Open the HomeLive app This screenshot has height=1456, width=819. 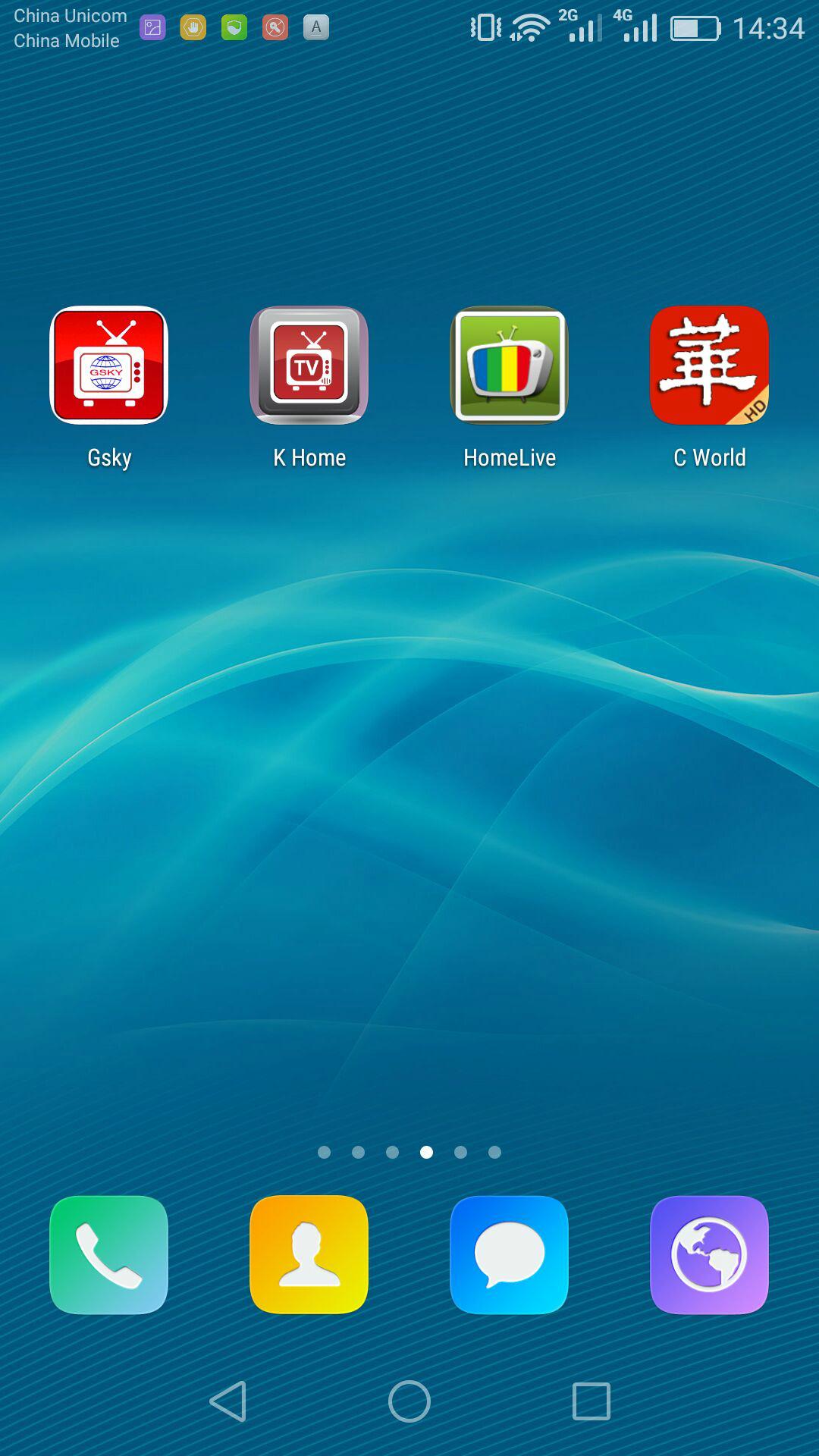tap(509, 365)
